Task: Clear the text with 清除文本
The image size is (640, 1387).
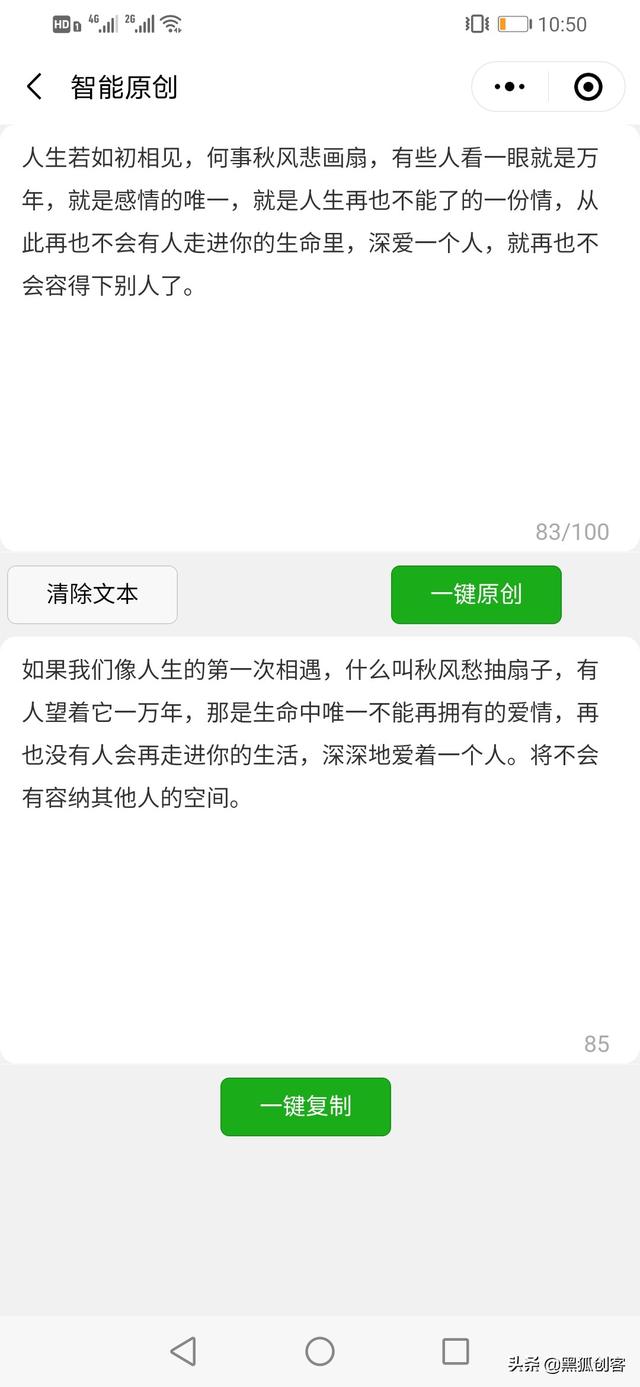Action: pos(92,594)
